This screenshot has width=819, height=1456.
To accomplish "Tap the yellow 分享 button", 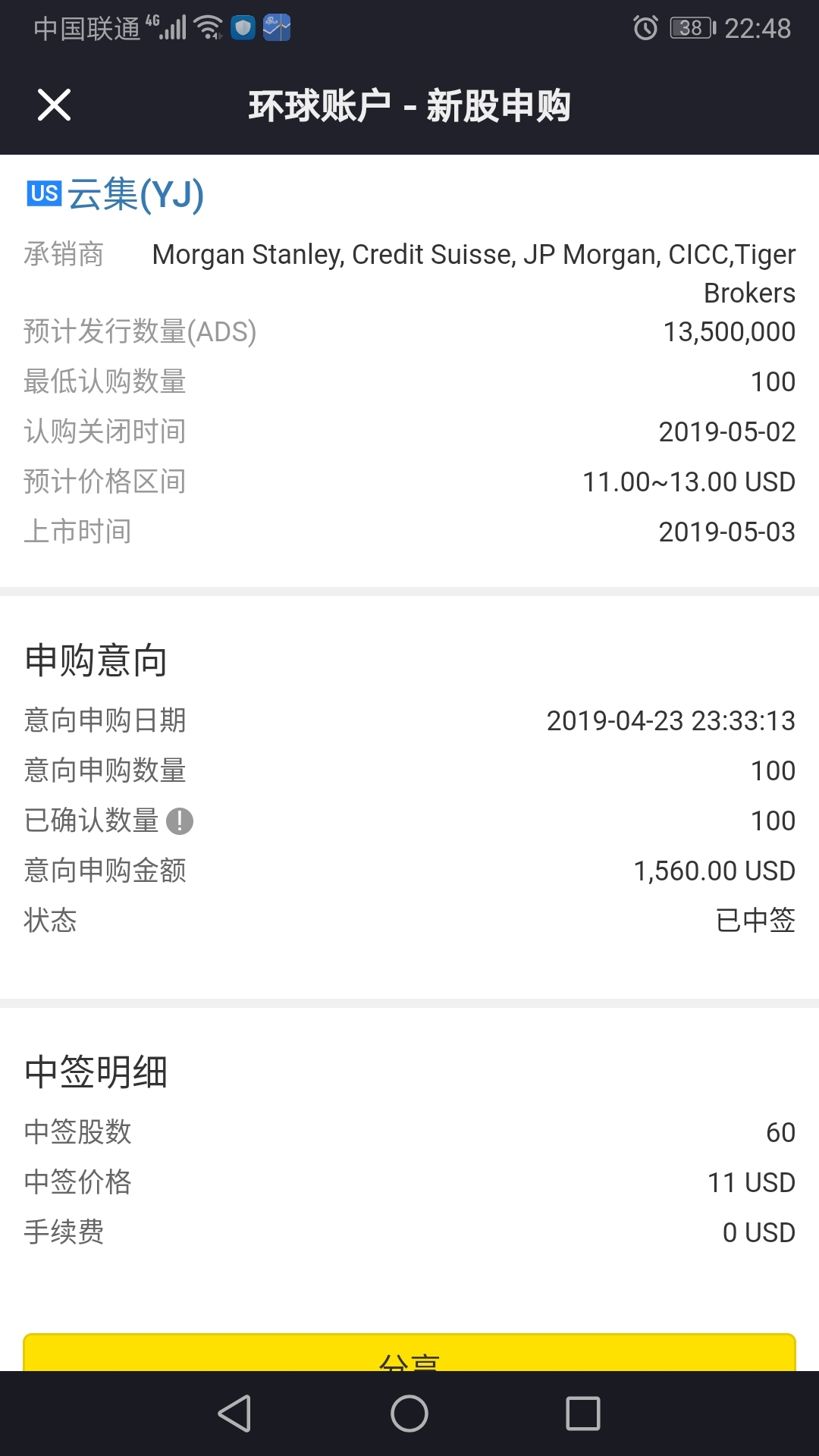I will [x=409, y=1352].
